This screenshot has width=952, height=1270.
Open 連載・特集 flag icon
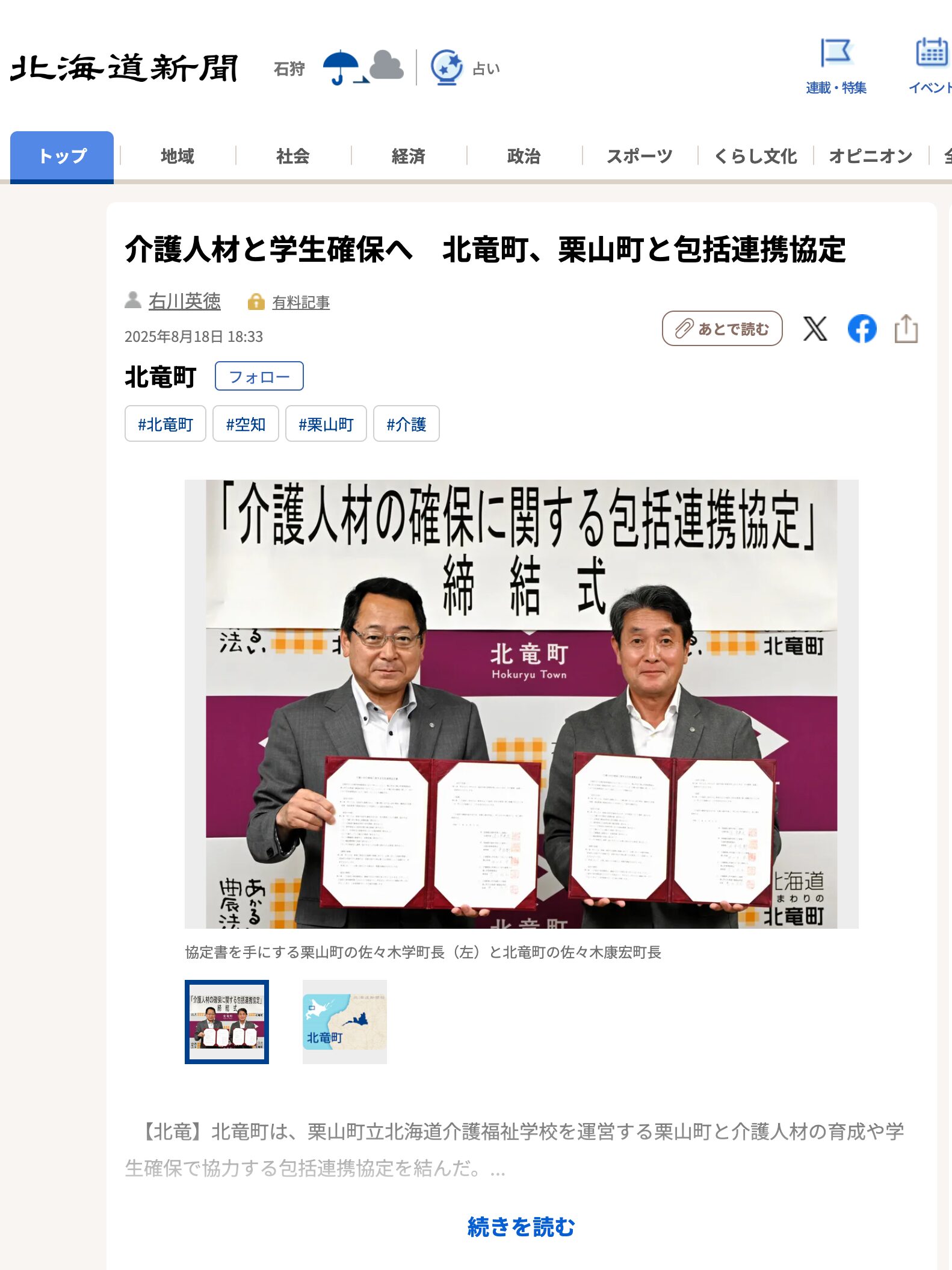836,54
